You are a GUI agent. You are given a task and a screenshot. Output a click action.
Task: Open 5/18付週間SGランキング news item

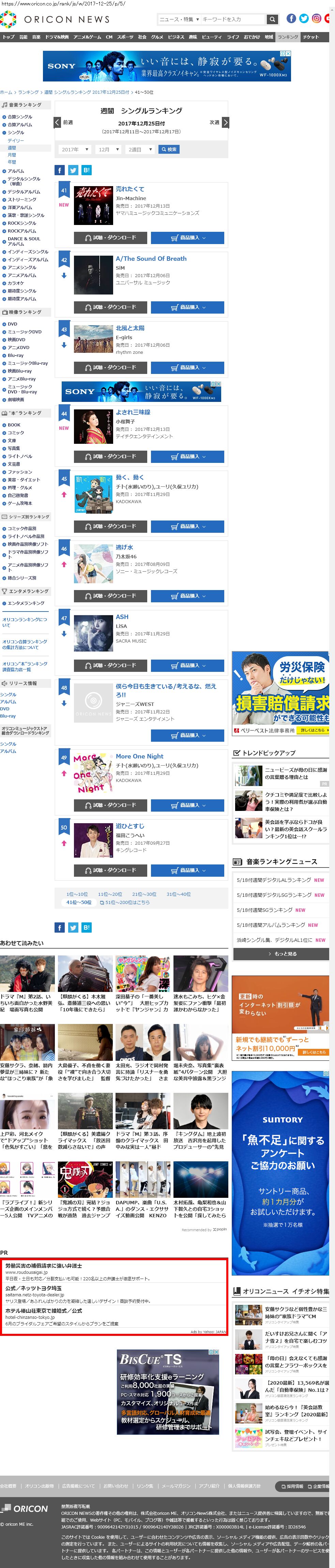coord(264,910)
